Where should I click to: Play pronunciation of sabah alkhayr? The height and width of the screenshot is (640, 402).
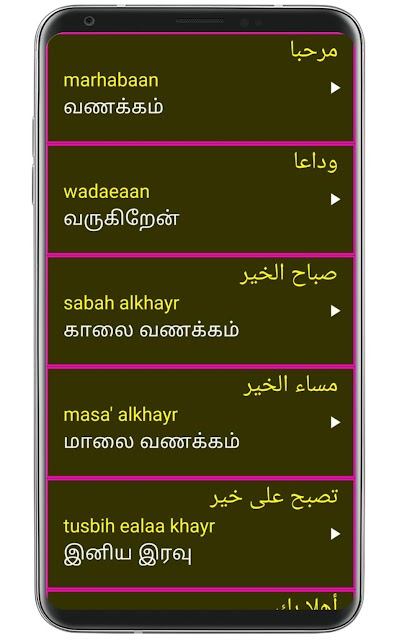pos(335,311)
